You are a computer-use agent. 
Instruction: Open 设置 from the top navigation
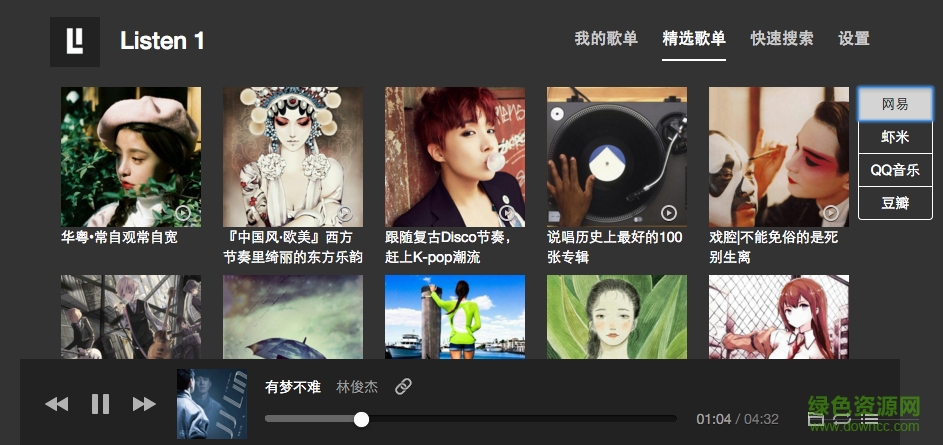[853, 39]
